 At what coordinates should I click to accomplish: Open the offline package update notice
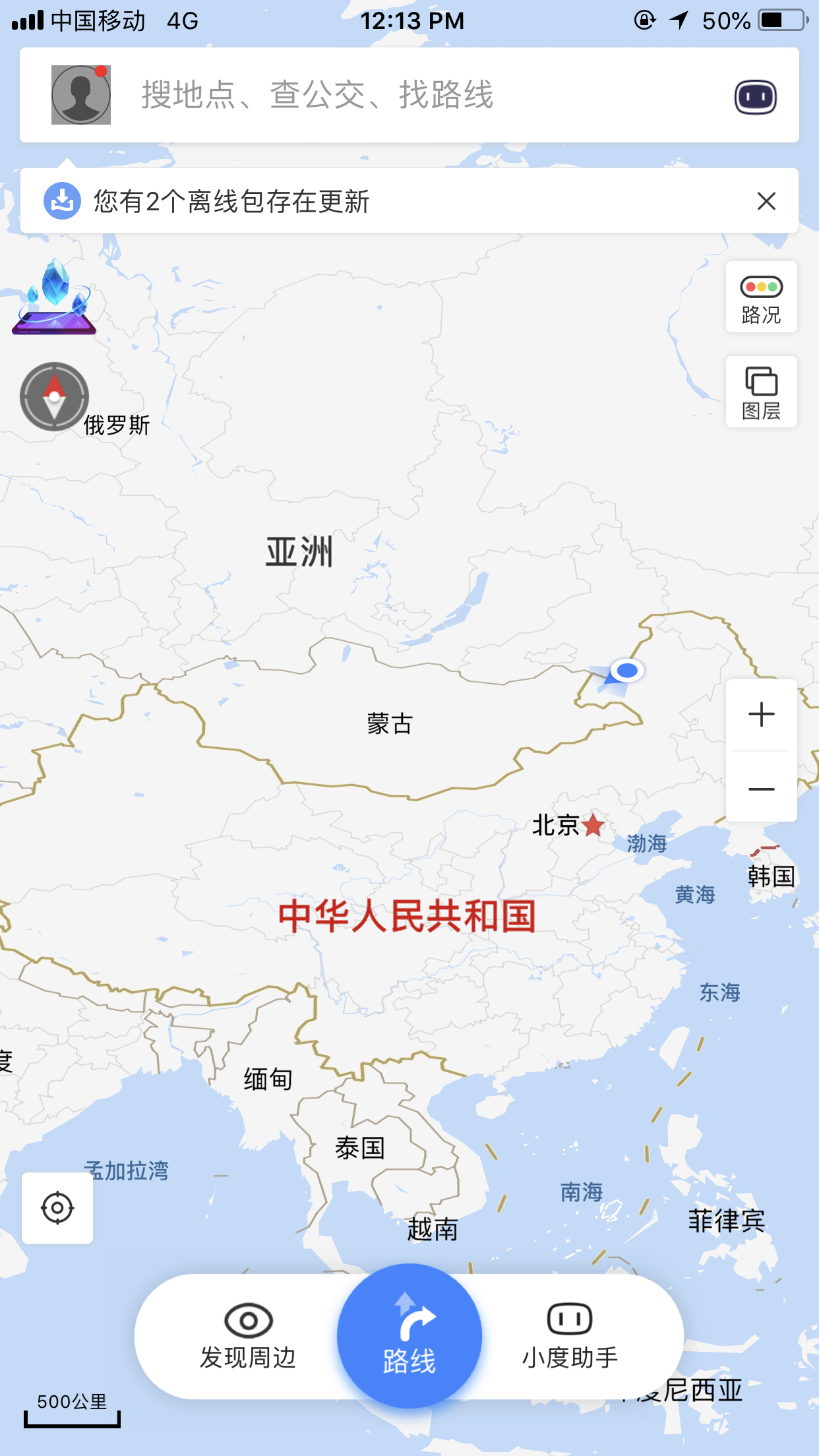click(231, 201)
